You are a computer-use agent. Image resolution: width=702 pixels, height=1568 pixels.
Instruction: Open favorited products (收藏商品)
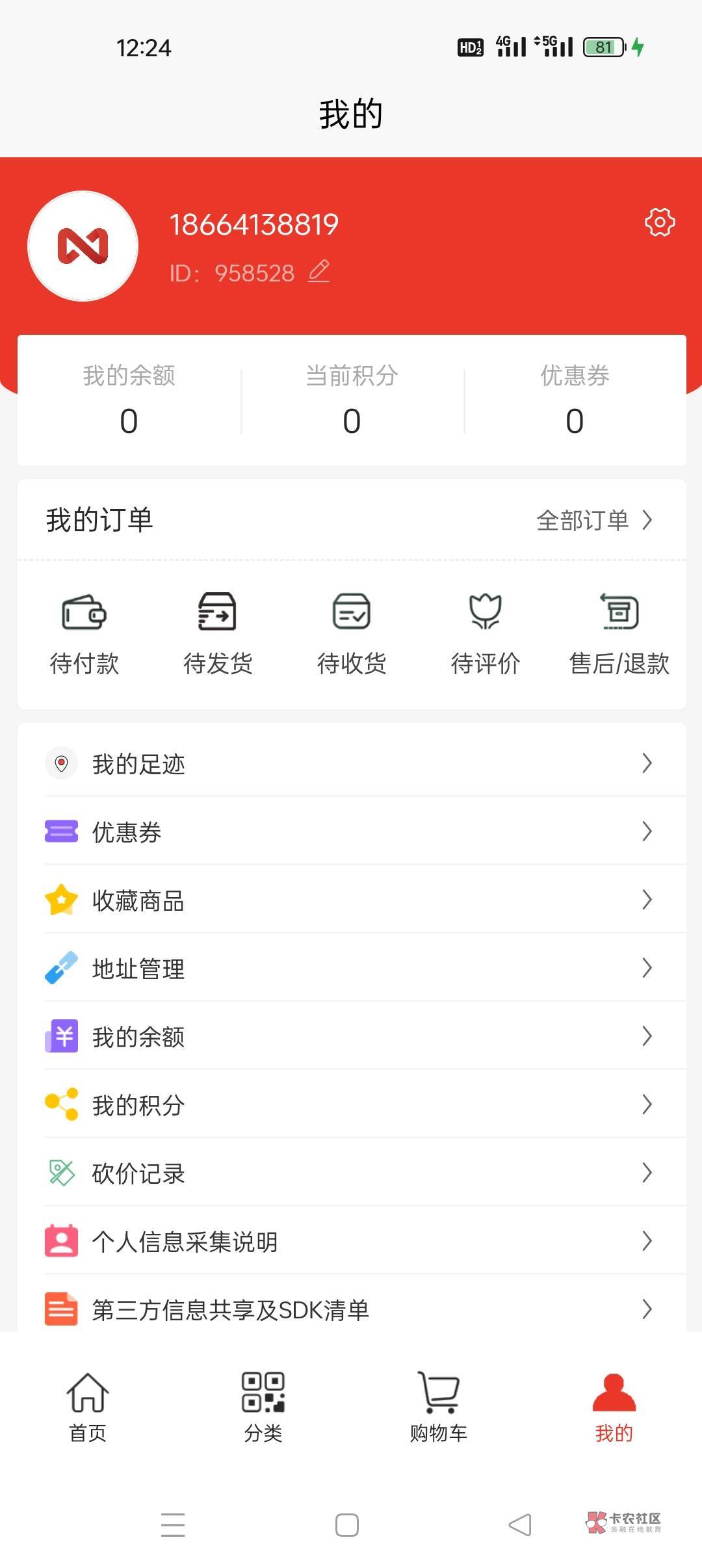[x=351, y=900]
